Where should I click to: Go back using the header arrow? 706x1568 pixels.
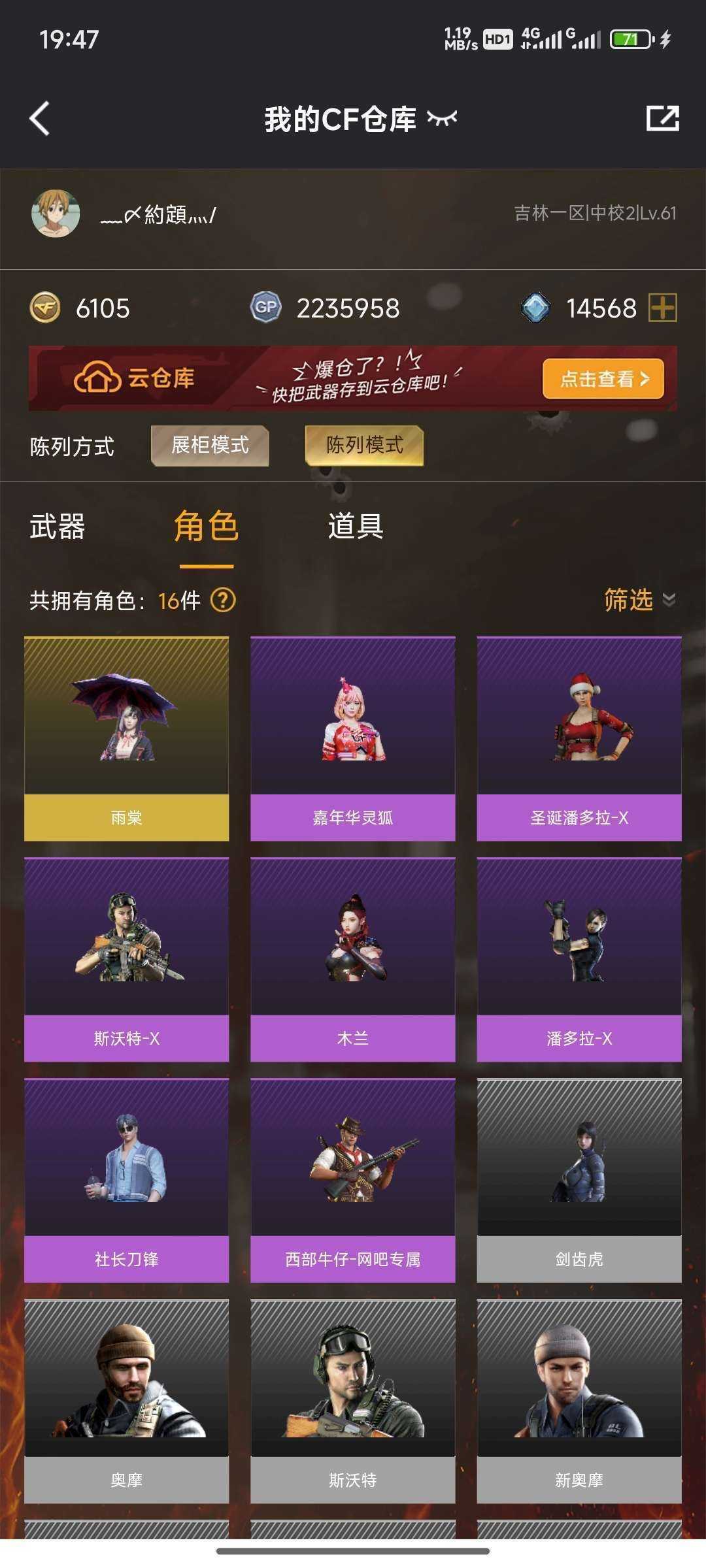pyautogui.click(x=41, y=119)
